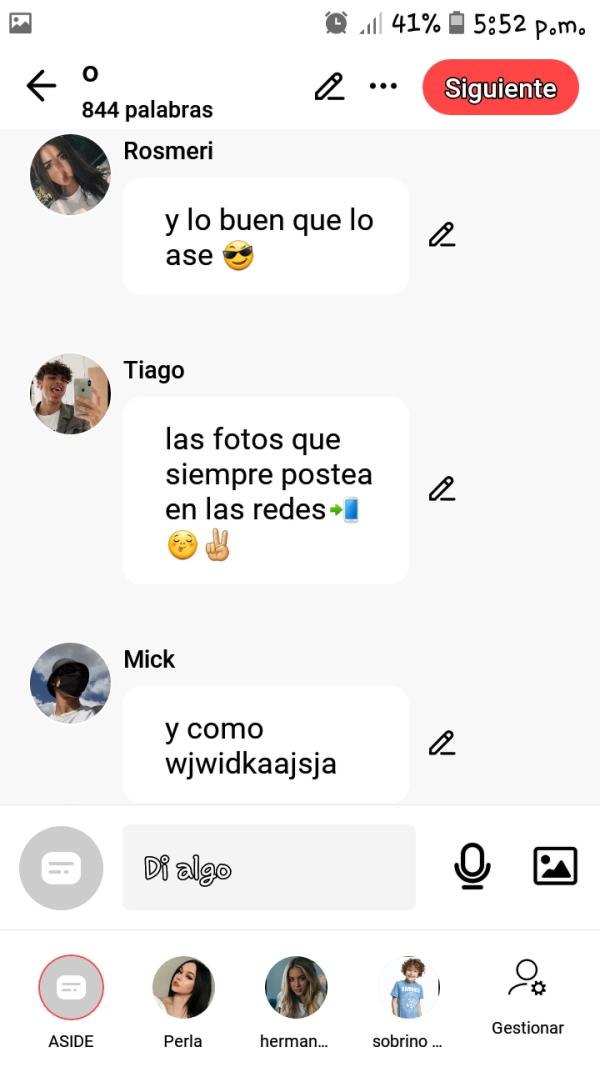The image size is (600, 1067).
Task: Attach a picture with the image icon
Action: (x=555, y=866)
